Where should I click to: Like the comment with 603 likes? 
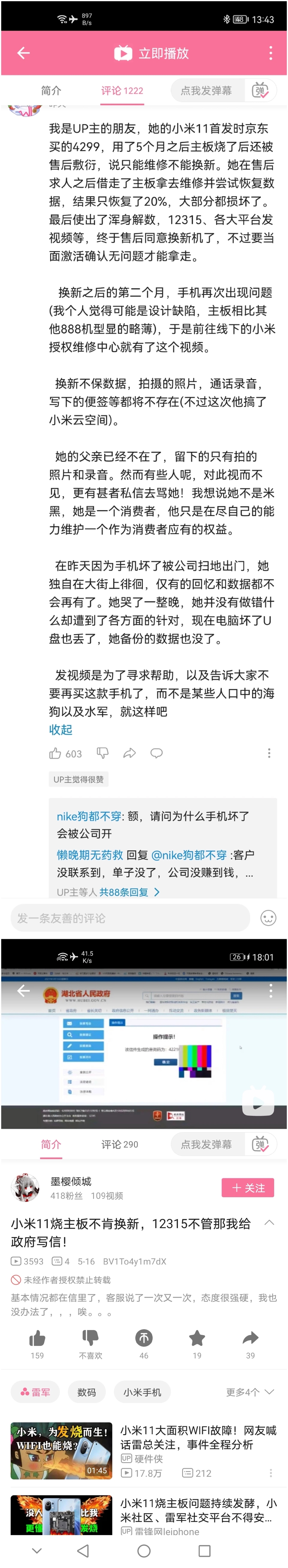[x=55, y=754]
